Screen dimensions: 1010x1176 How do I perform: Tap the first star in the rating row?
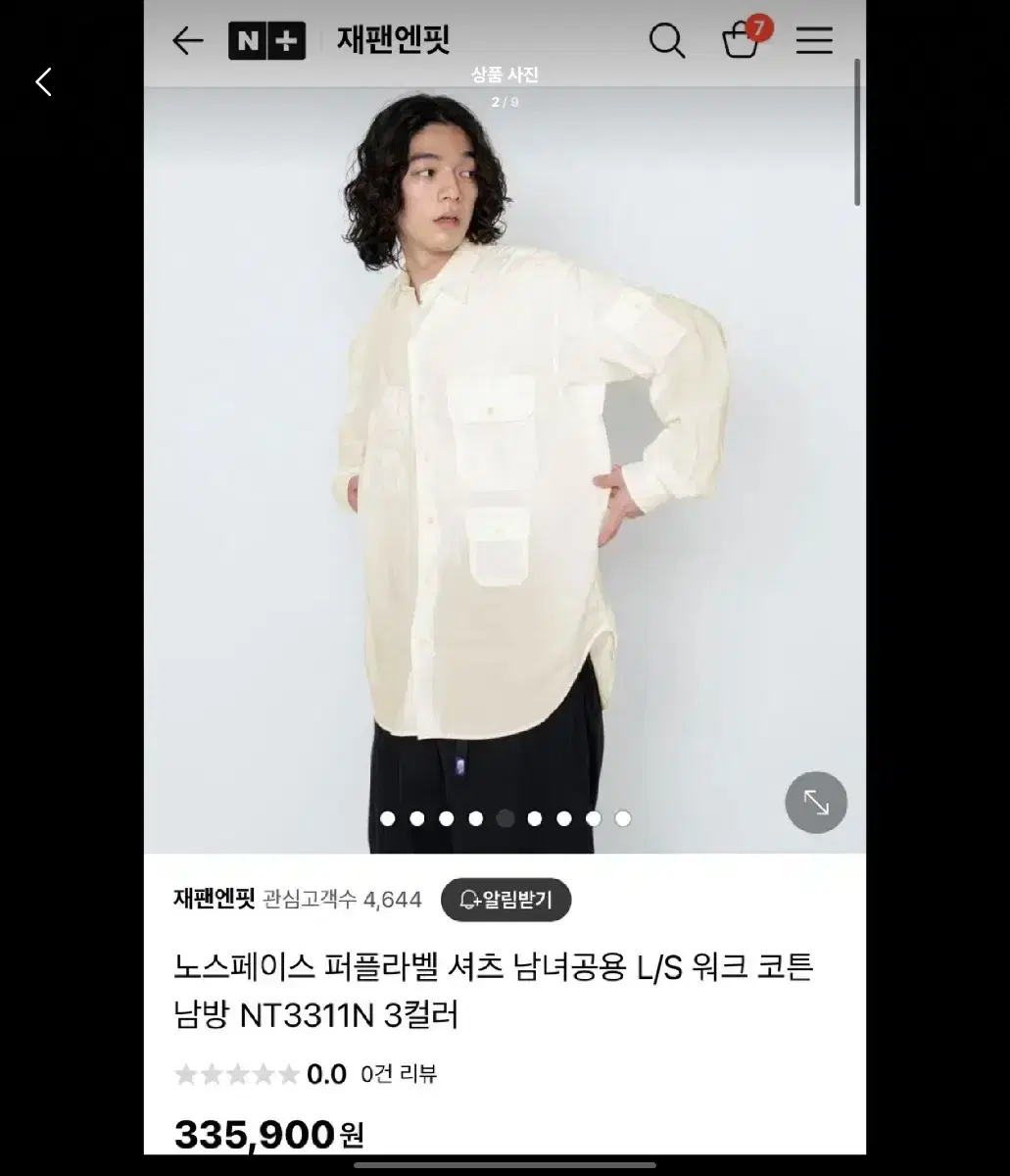184,1073
